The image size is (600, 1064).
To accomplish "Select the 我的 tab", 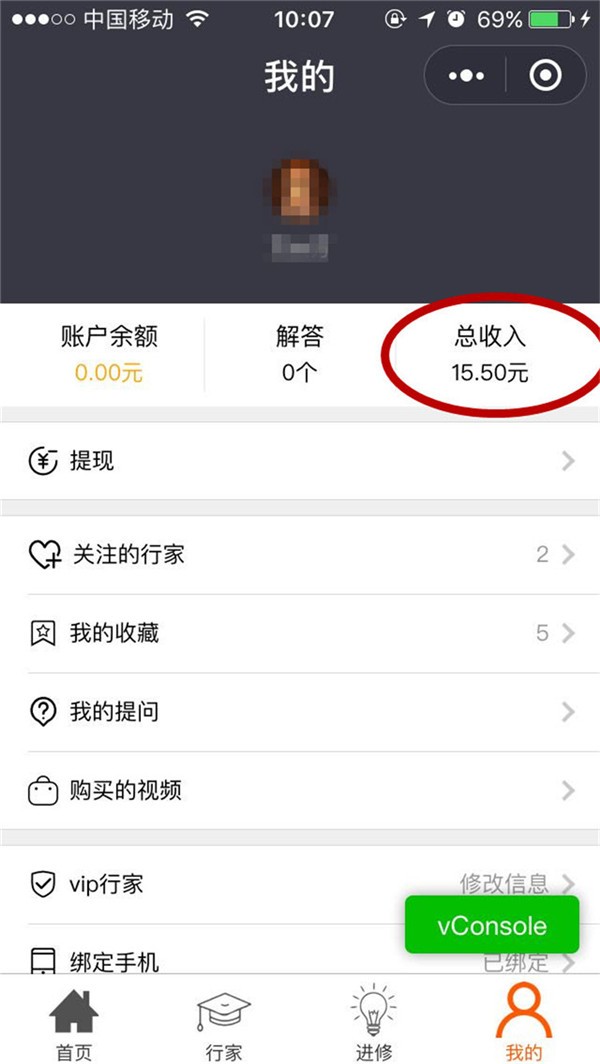I will [524, 1022].
